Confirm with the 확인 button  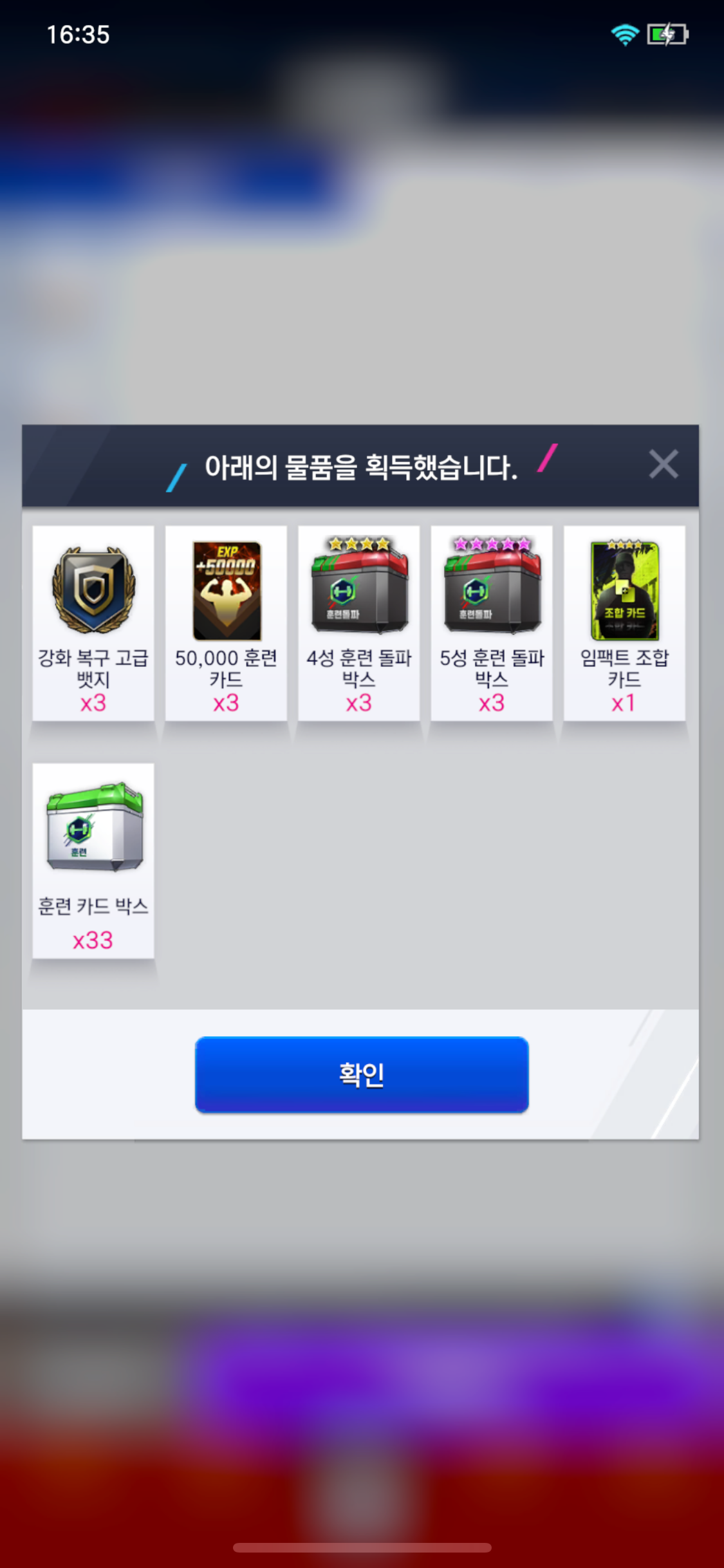pyautogui.click(x=362, y=1074)
